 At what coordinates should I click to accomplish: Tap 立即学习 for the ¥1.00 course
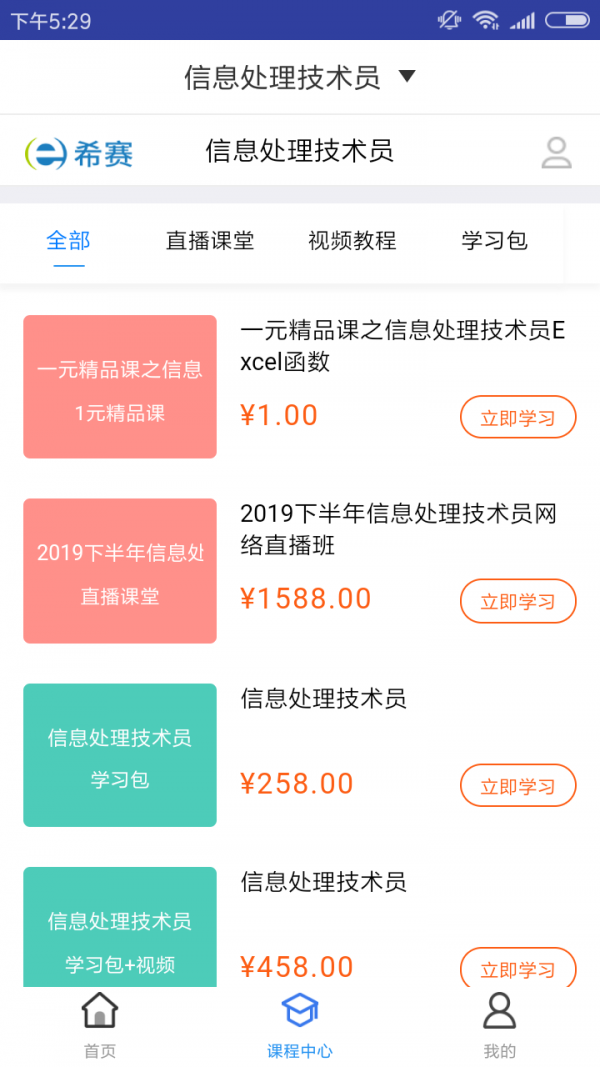click(x=518, y=418)
